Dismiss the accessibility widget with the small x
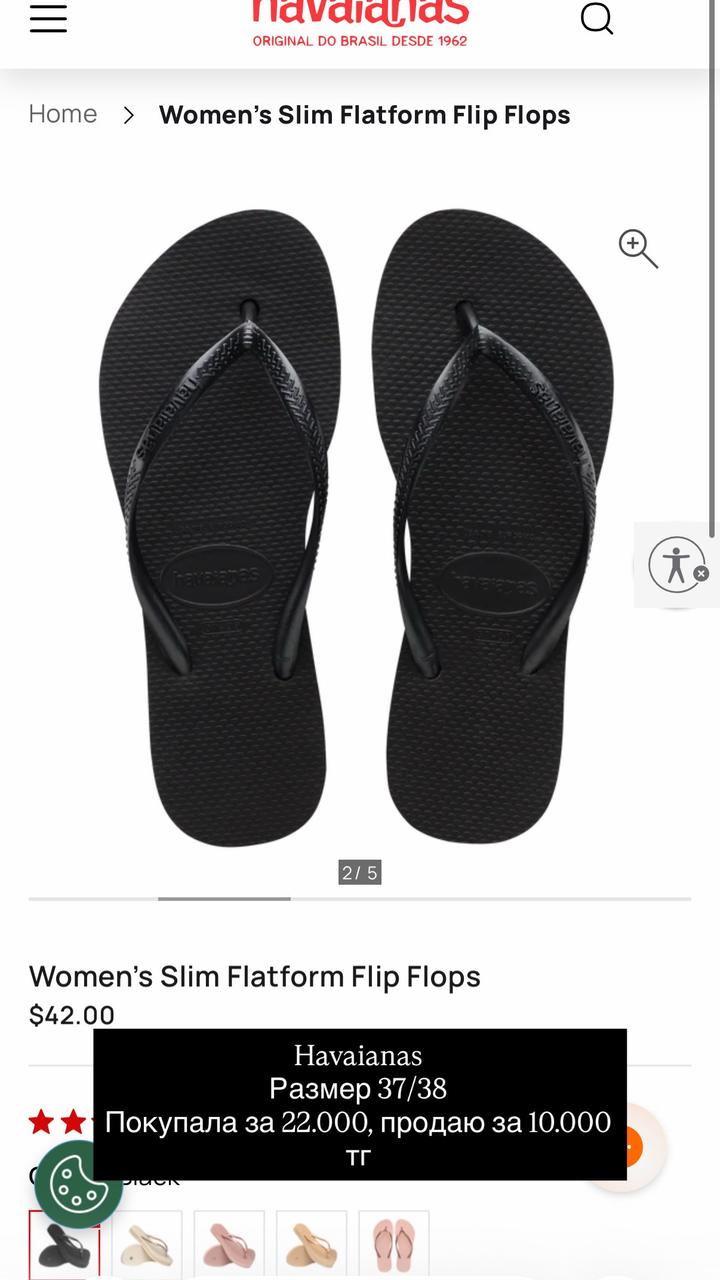This screenshot has height=1280, width=720. (700, 573)
